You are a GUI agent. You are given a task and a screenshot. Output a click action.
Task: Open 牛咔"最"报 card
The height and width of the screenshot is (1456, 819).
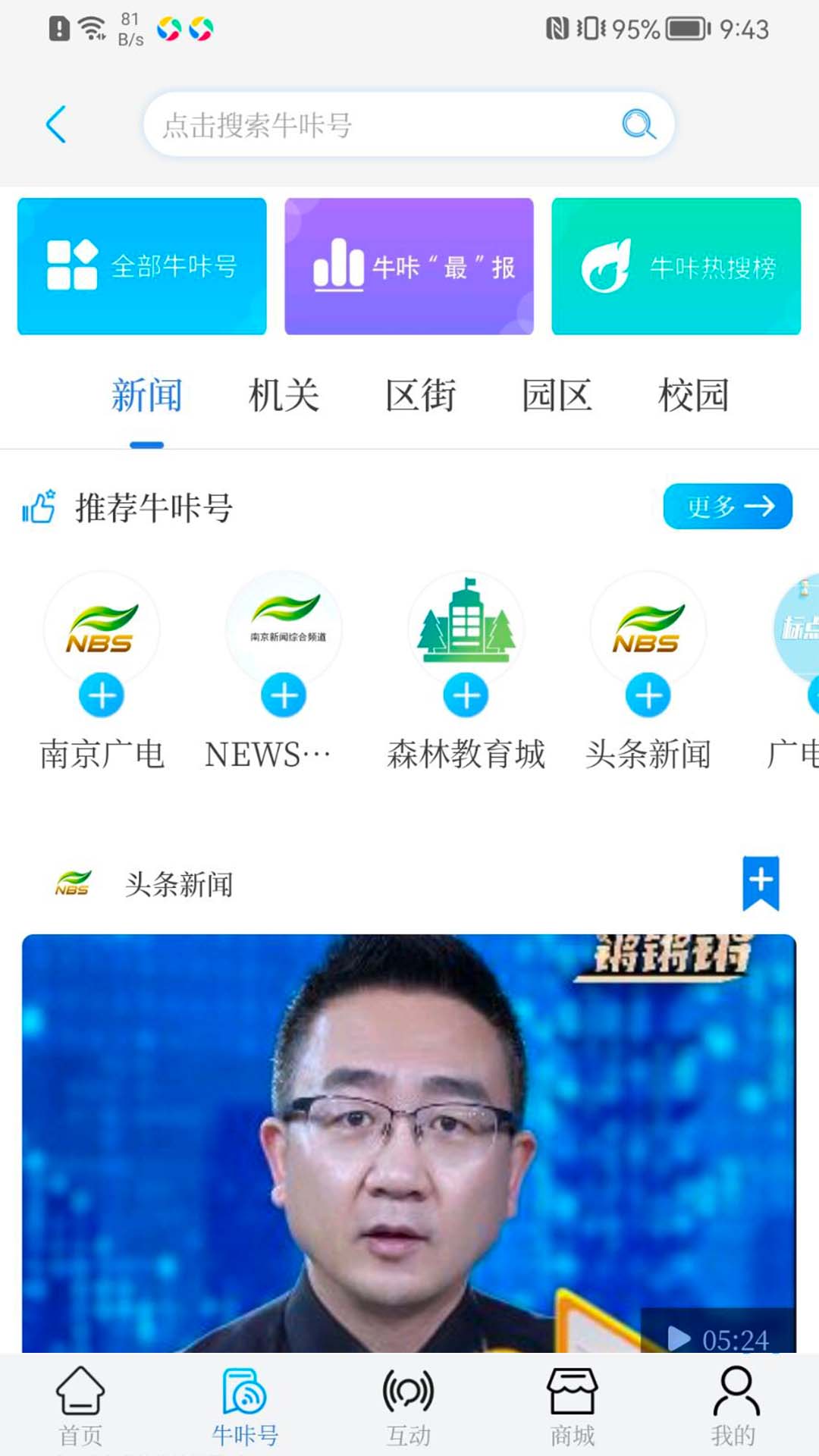click(409, 266)
